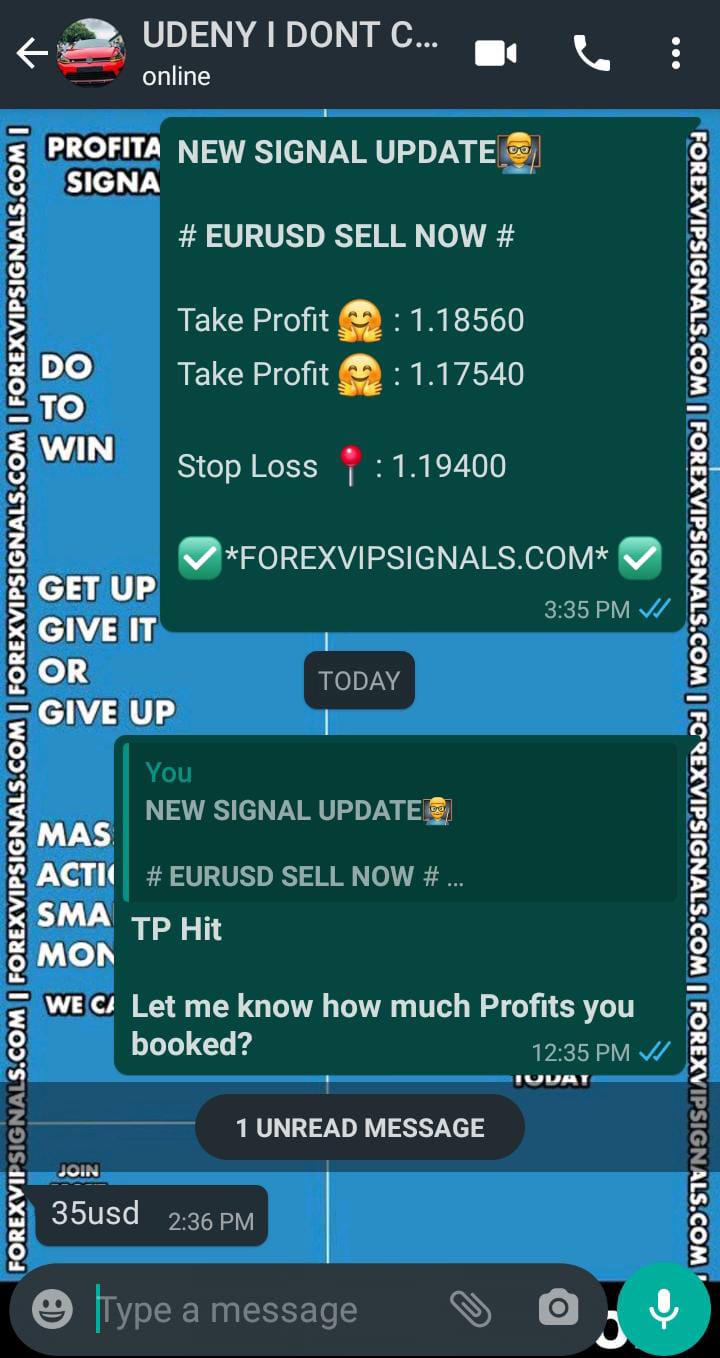Tap the microphone voice message button
This screenshot has width=720, height=1358.
[x=664, y=1308]
